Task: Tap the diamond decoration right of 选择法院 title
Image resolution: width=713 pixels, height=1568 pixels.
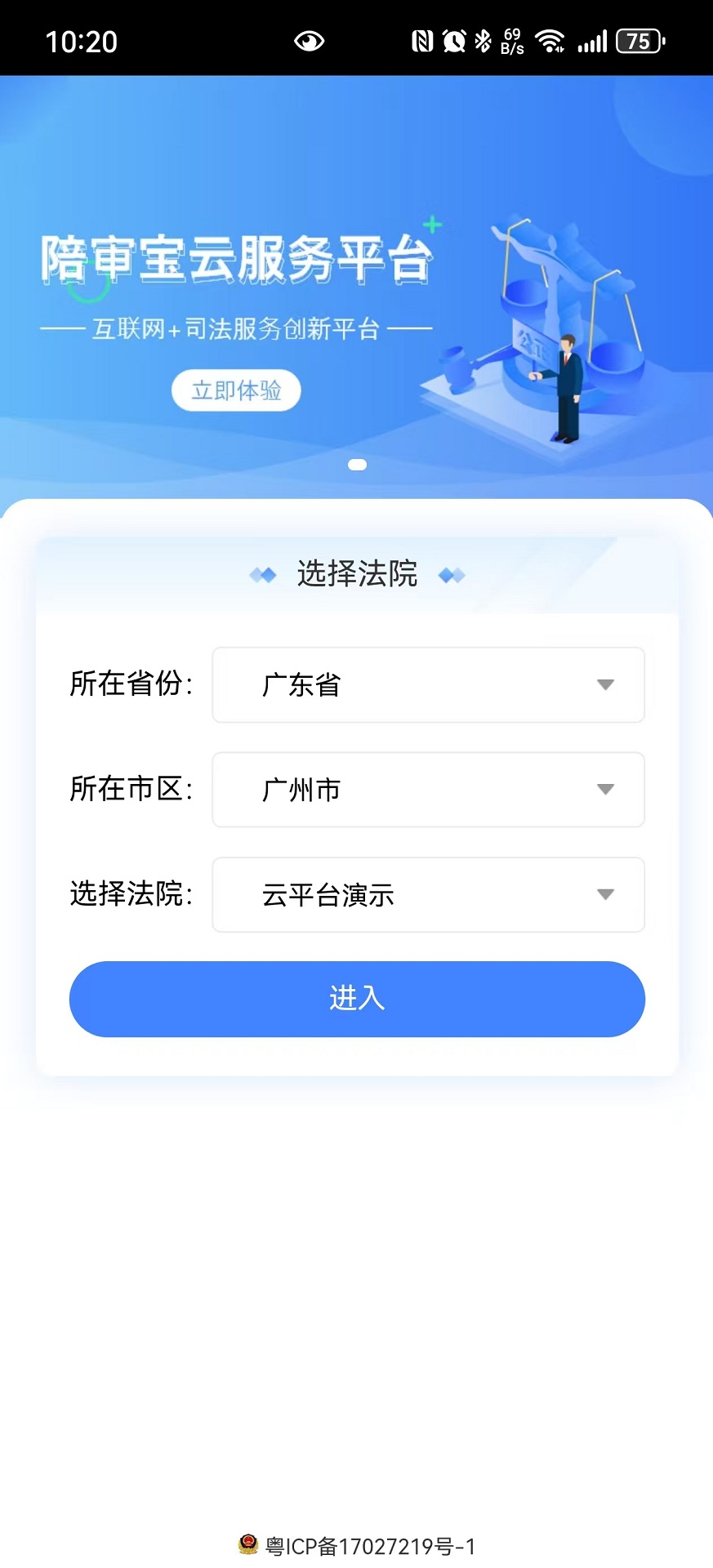Action: coord(453,574)
